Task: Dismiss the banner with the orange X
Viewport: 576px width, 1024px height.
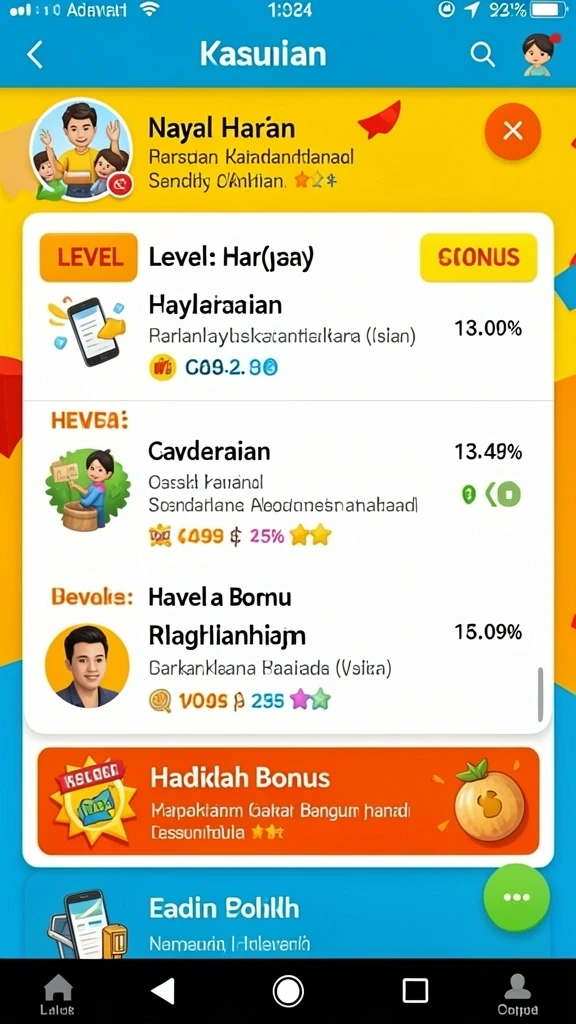Action: click(x=513, y=131)
